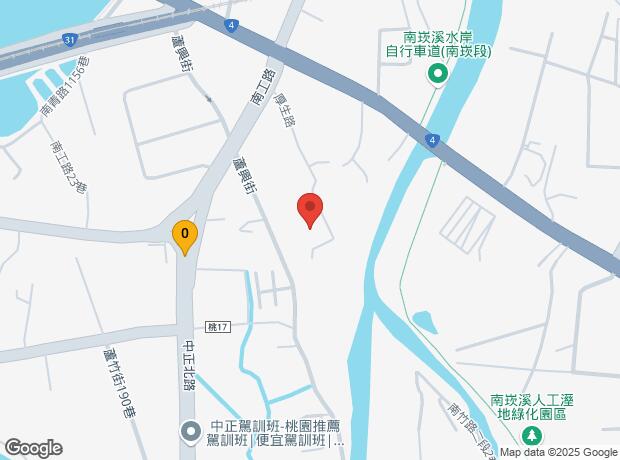The height and width of the screenshot is (460, 620).
Task: Open the 南崁溪人工溼地綠化園區 park marker
Action: tap(531, 435)
